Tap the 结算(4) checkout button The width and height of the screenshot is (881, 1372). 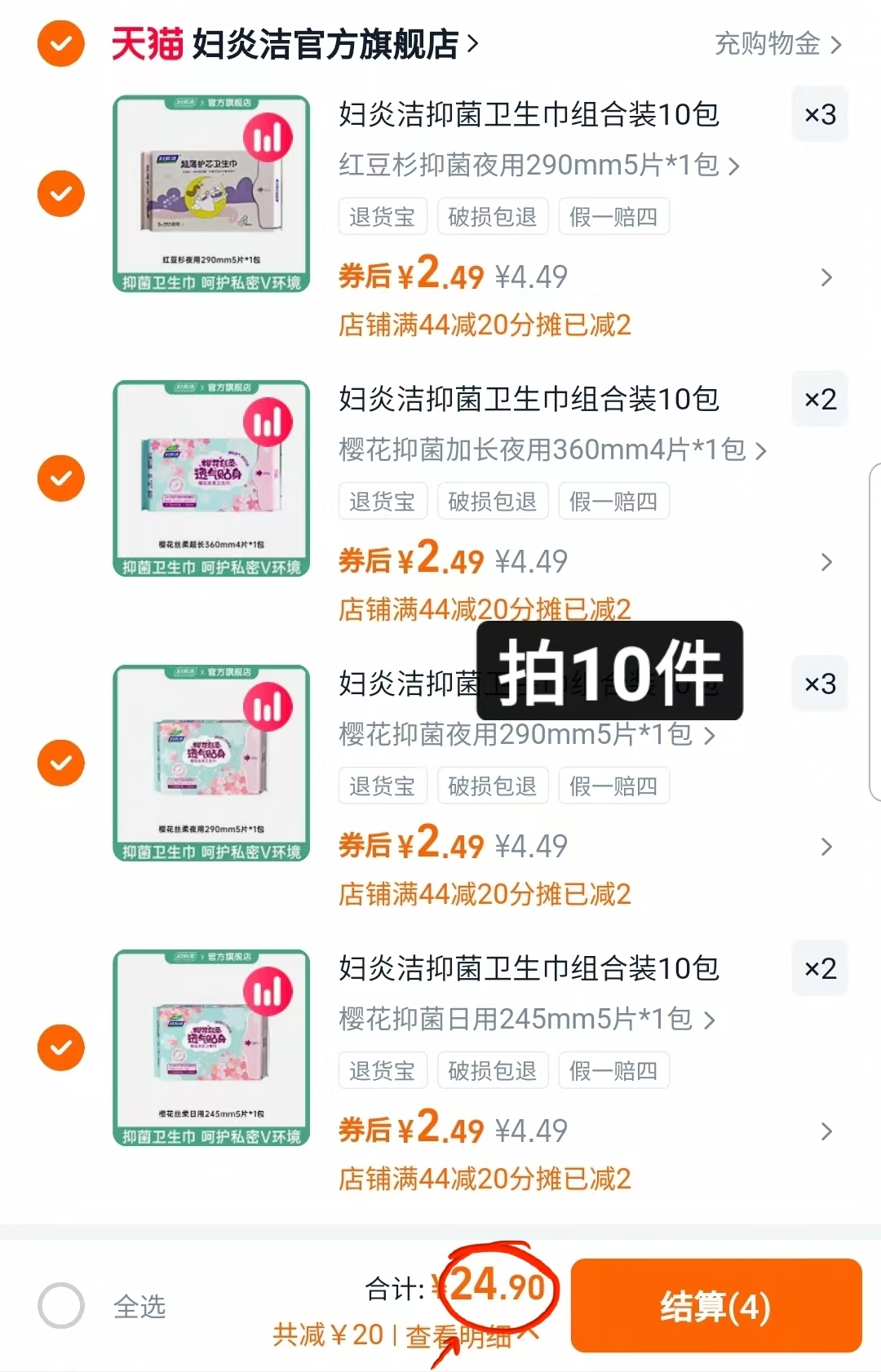click(x=715, y=1305)
